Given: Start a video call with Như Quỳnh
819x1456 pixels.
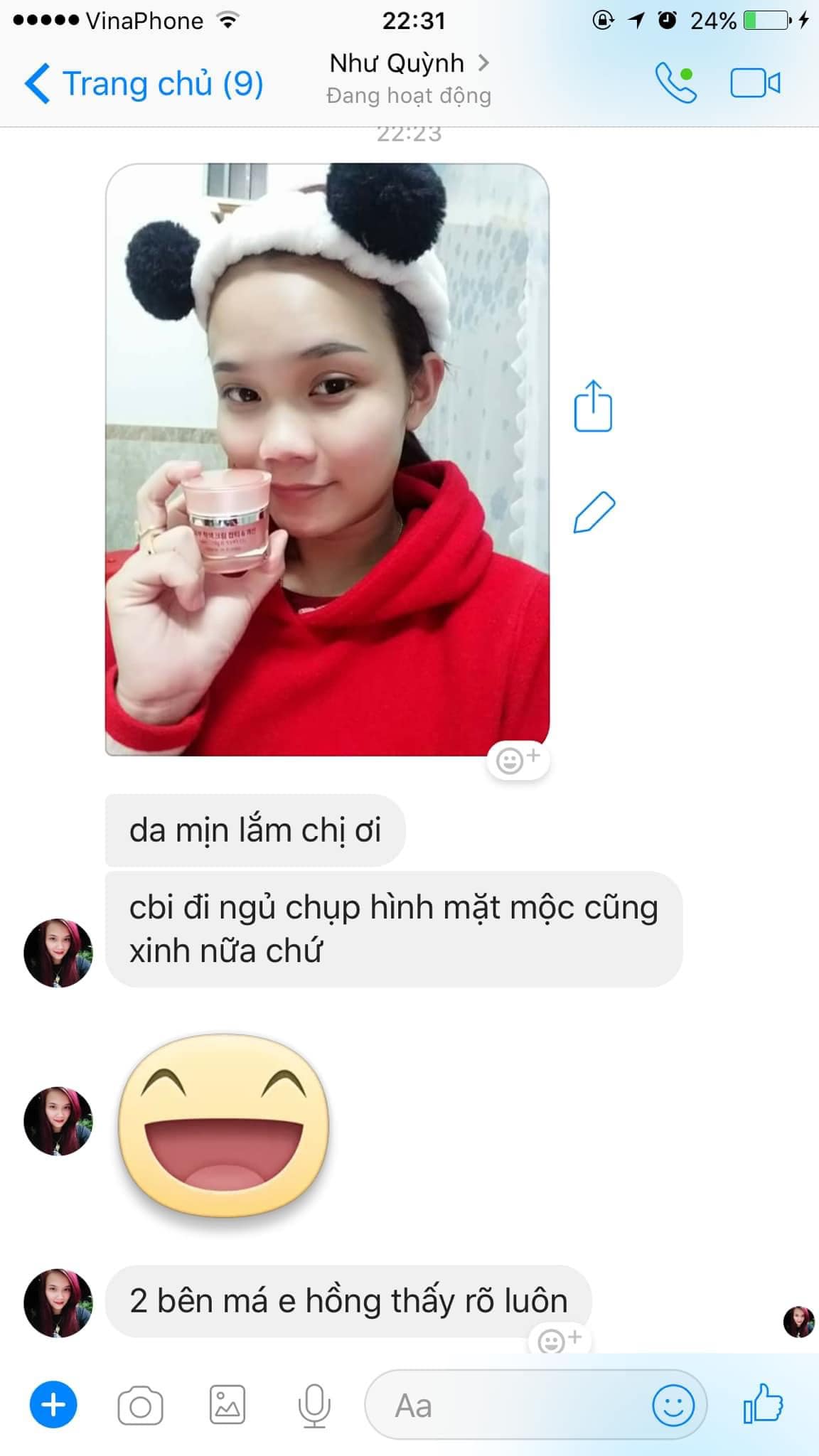Looking at the screenshot, I should [755, 83].
